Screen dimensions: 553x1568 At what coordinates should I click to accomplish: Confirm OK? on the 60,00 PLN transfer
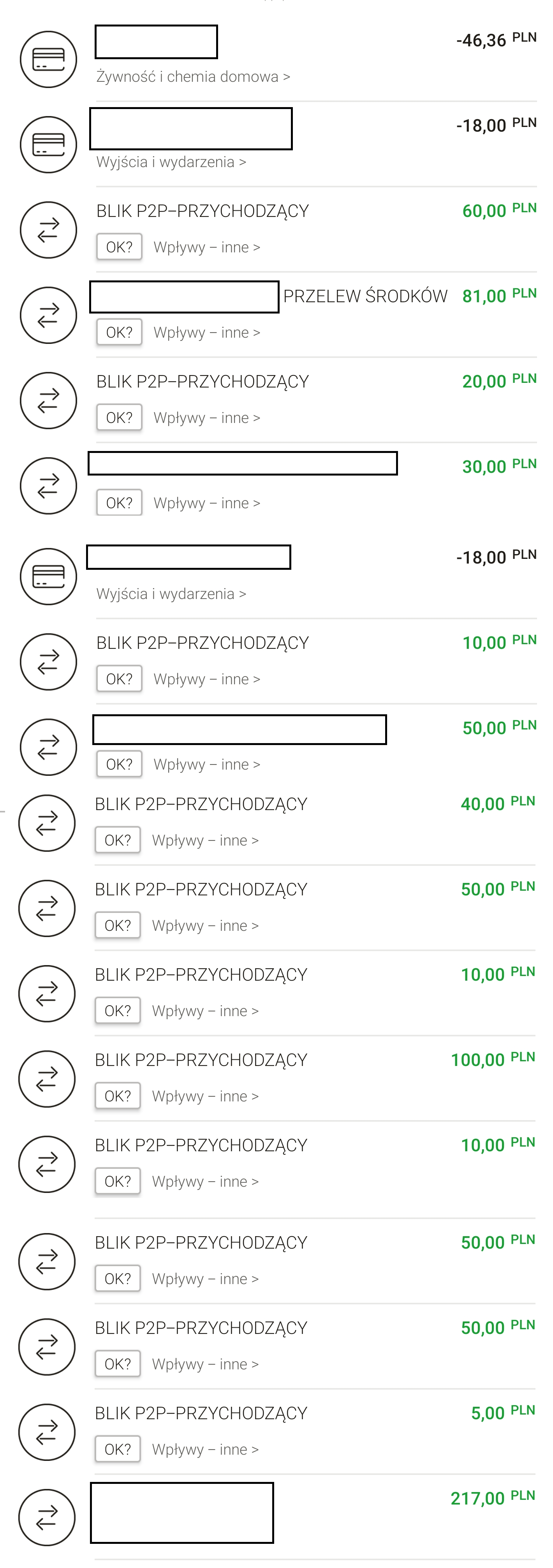coord(119,247)
